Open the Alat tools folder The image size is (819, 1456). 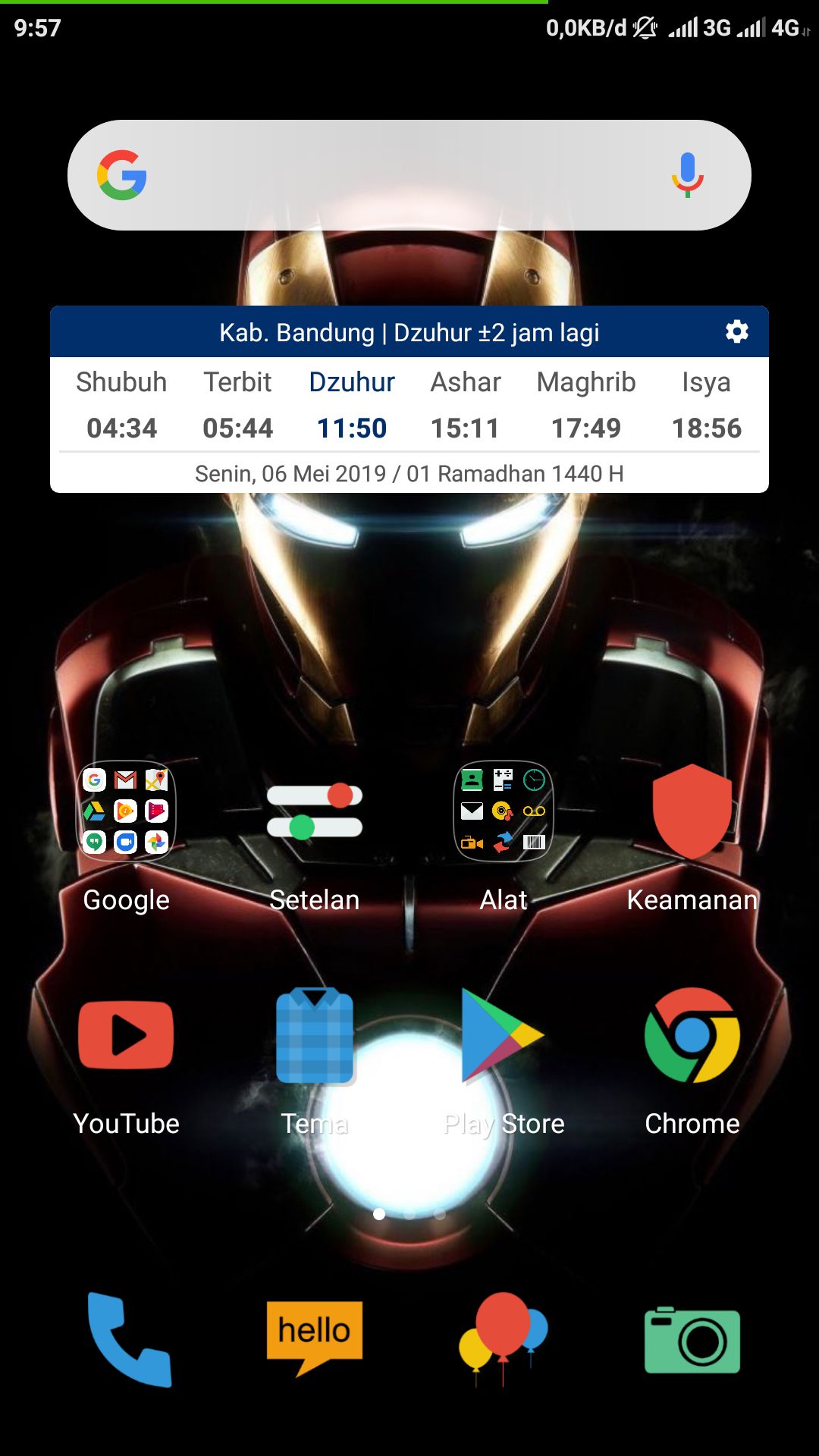click(x=504, y=811)
